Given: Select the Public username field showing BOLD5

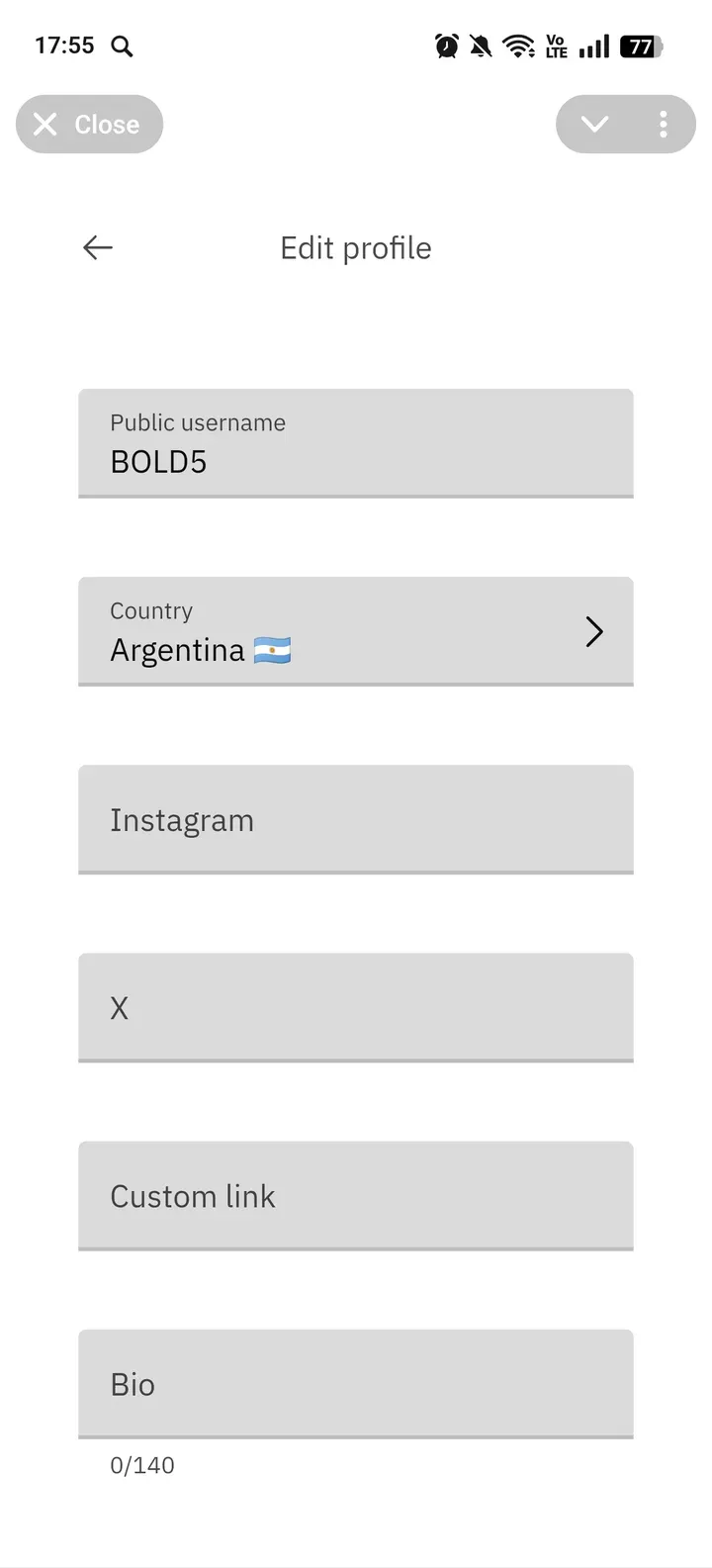Looking at the screenshot, I should [x=356, y=443].
